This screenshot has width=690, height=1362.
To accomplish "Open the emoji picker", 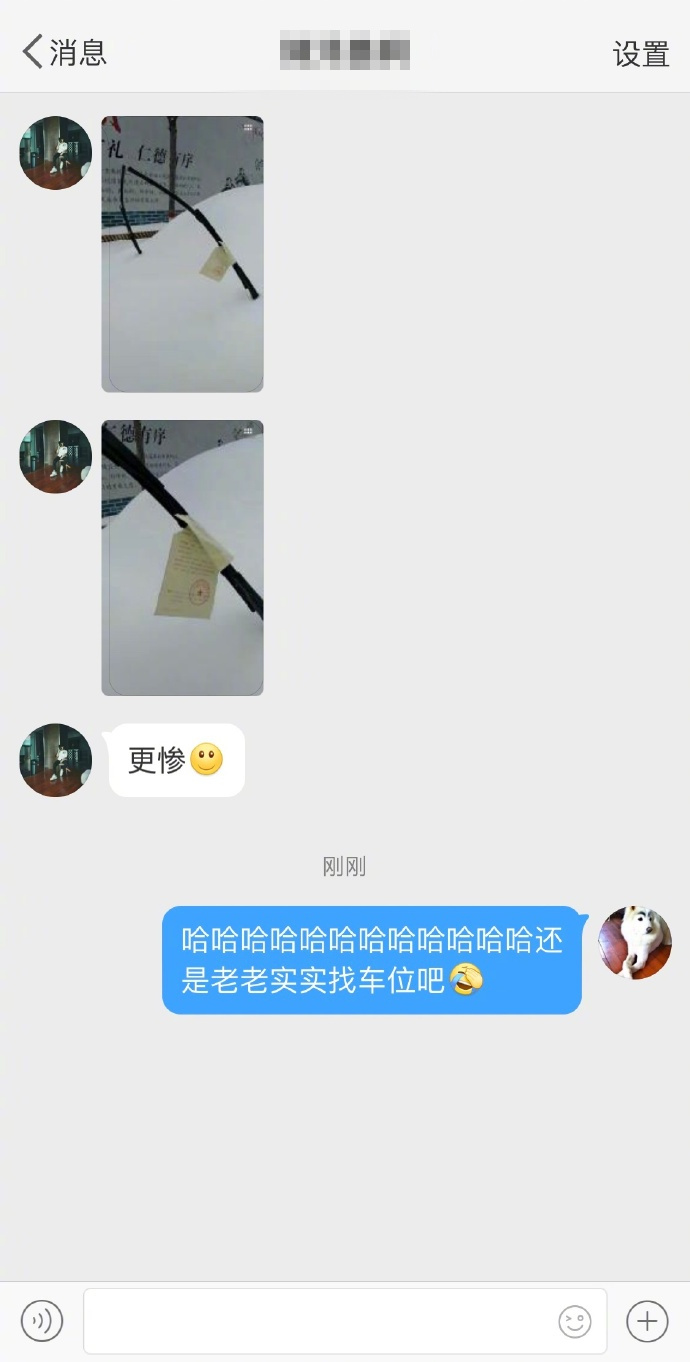I will pyautogui.click(x=575, y=1321).
